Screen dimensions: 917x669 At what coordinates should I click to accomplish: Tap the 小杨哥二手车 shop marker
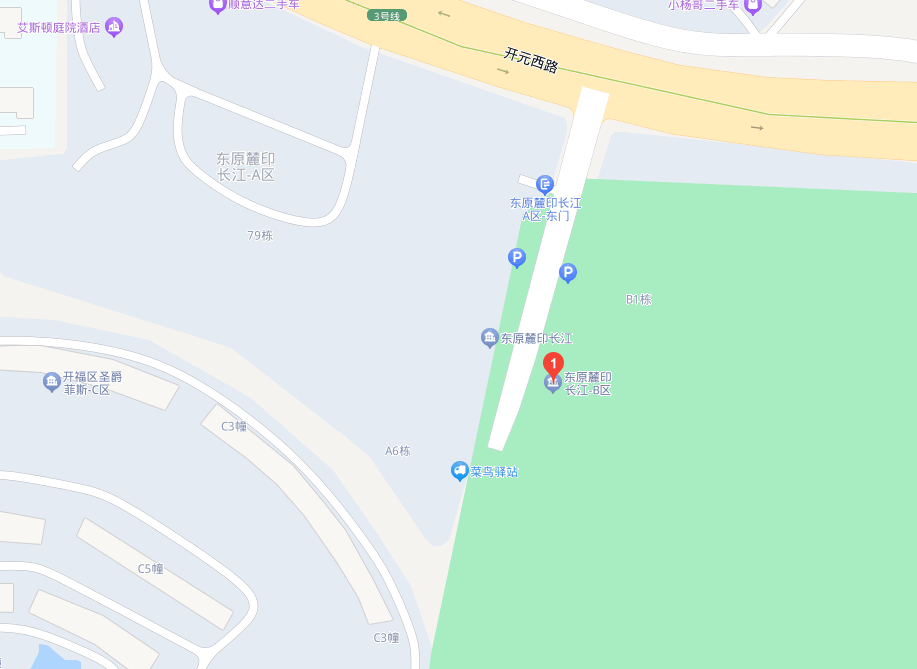(x=753, y=5)
